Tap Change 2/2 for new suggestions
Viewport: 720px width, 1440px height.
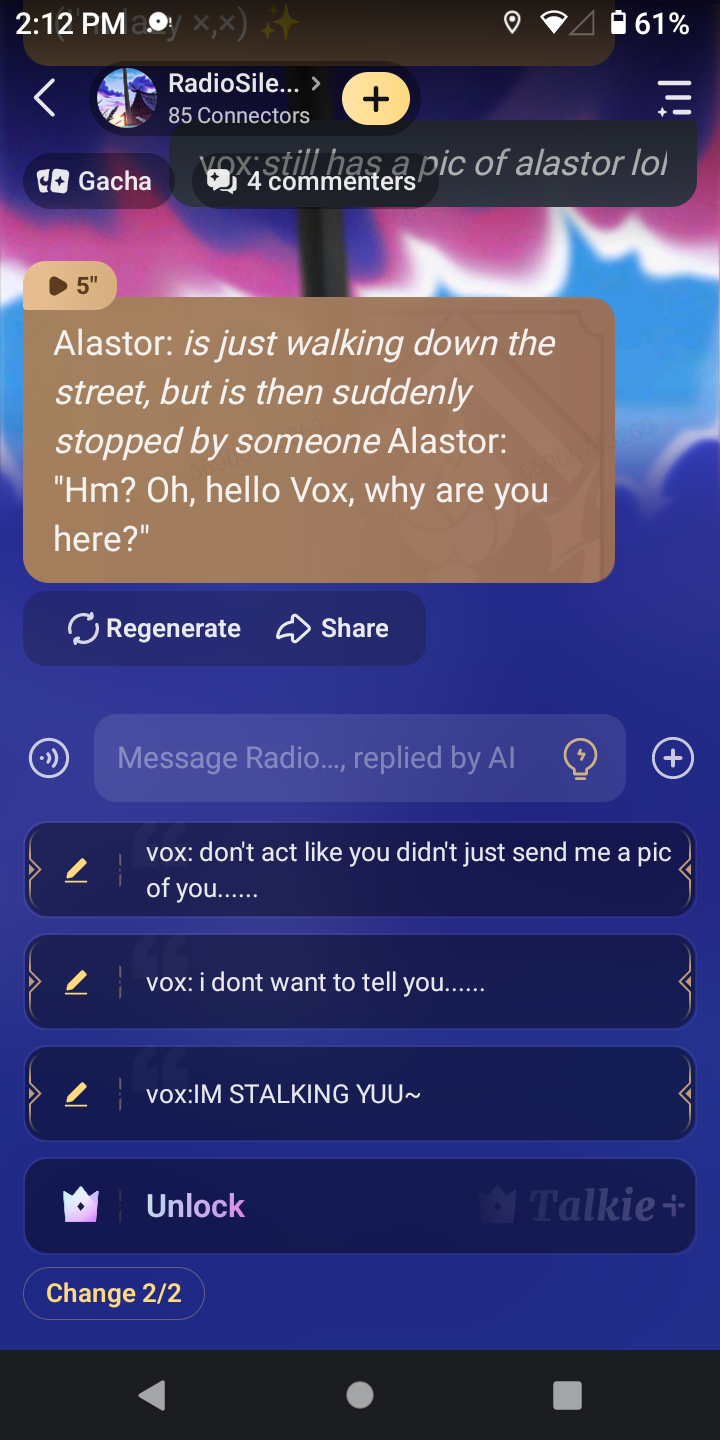pyautogui.click(x=114, y=1293)
